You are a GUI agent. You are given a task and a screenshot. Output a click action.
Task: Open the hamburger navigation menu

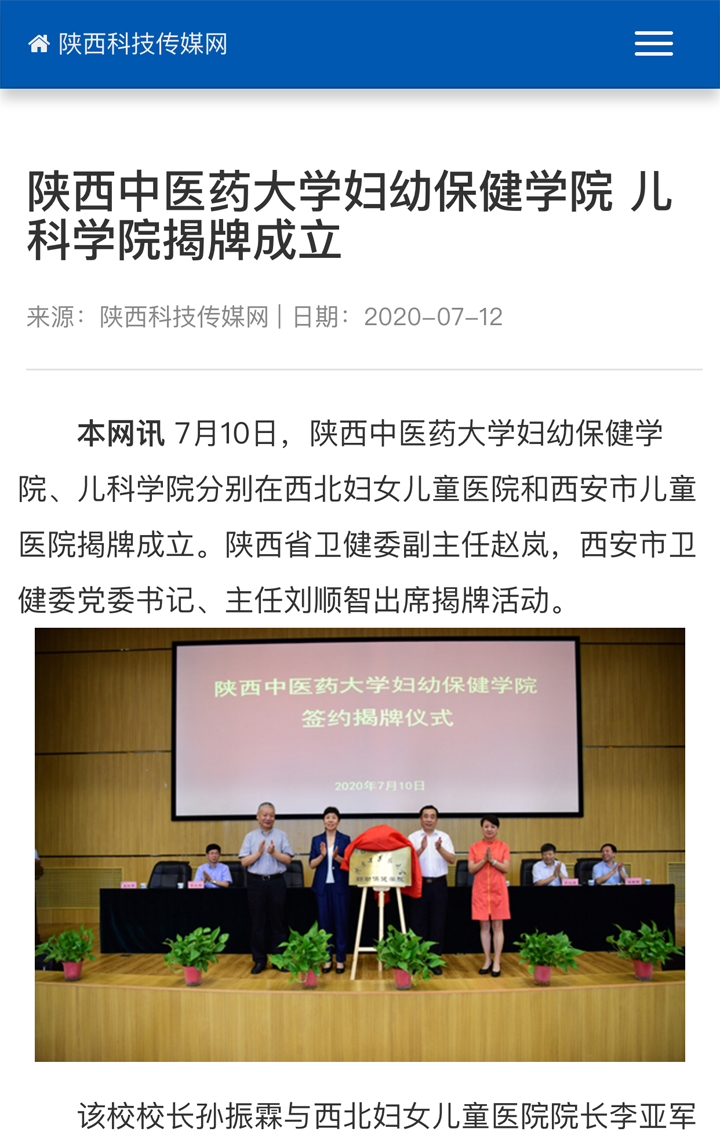point(653,44)
